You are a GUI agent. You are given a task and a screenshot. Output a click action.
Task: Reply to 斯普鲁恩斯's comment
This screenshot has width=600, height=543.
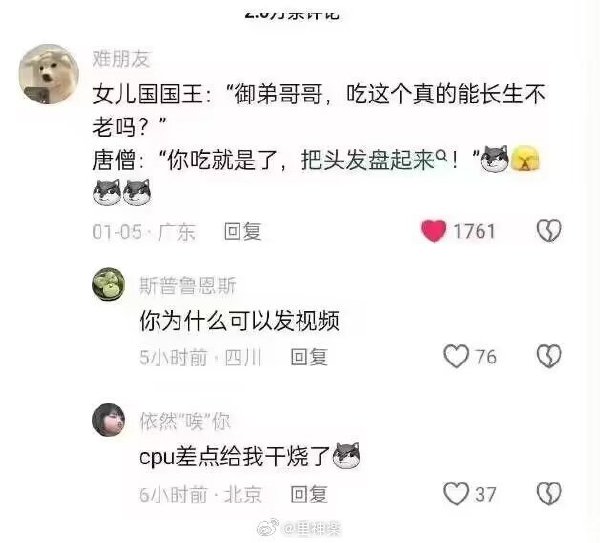(308, 356)
